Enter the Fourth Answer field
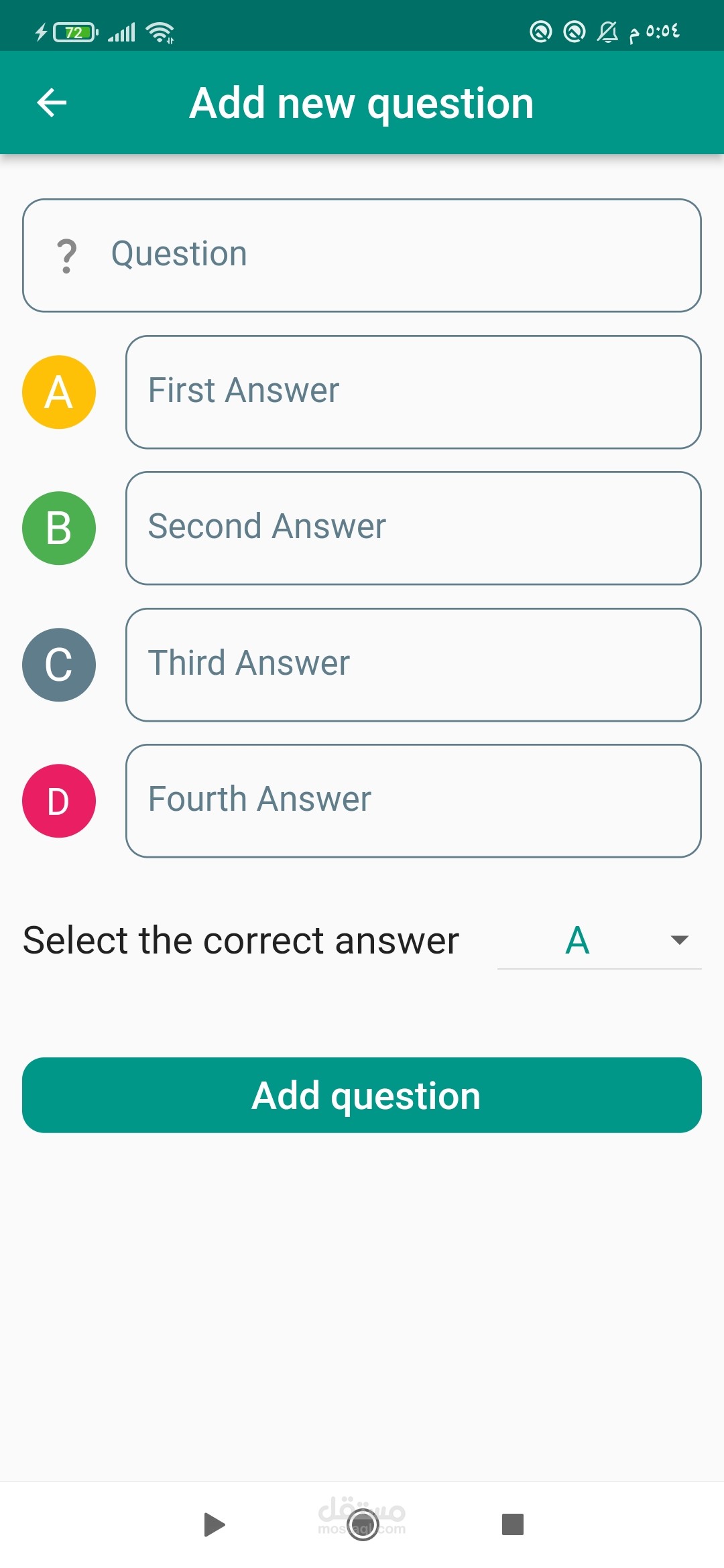 pyautogui.click(x=414, y=801)
